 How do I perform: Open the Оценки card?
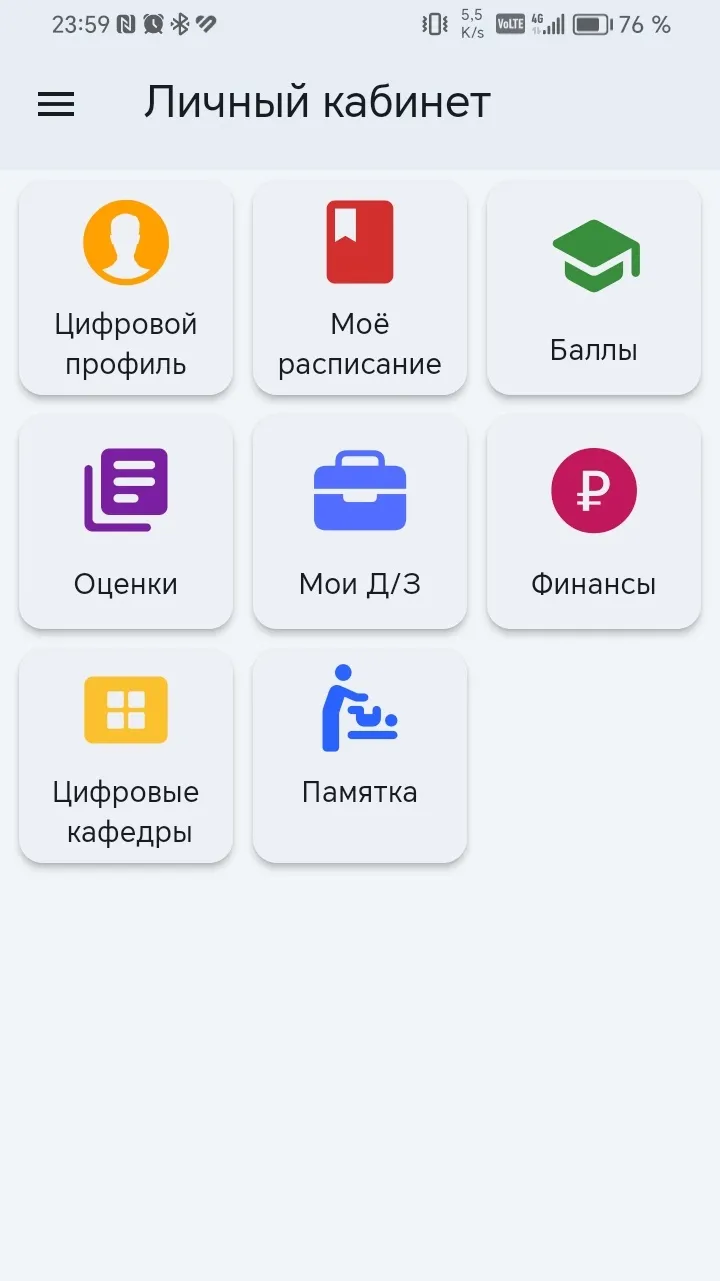(x=126, y=522)
